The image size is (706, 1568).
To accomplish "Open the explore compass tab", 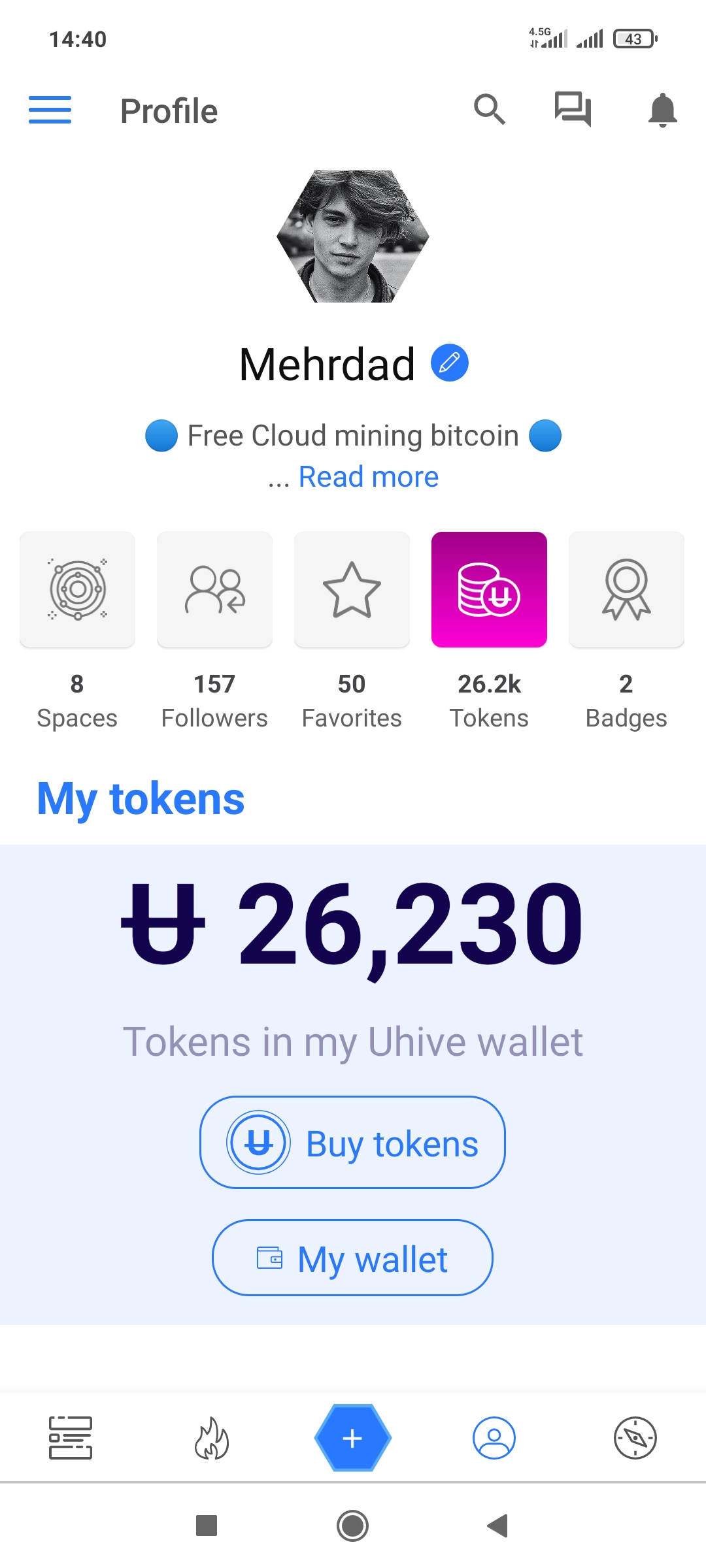I will [x=635, y=1438].
